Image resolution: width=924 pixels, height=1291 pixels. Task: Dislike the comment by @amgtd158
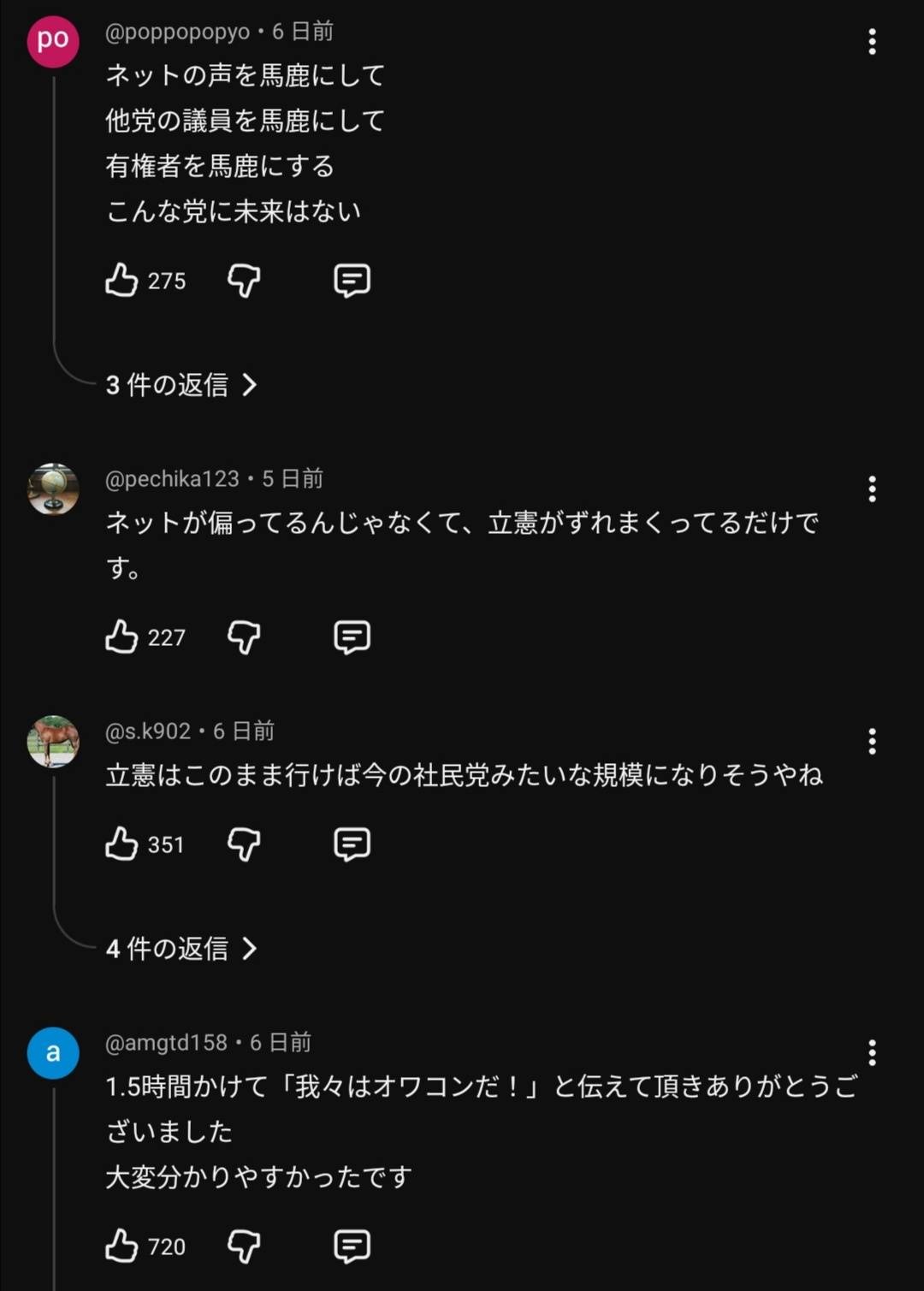click(x=244, y=1246)
